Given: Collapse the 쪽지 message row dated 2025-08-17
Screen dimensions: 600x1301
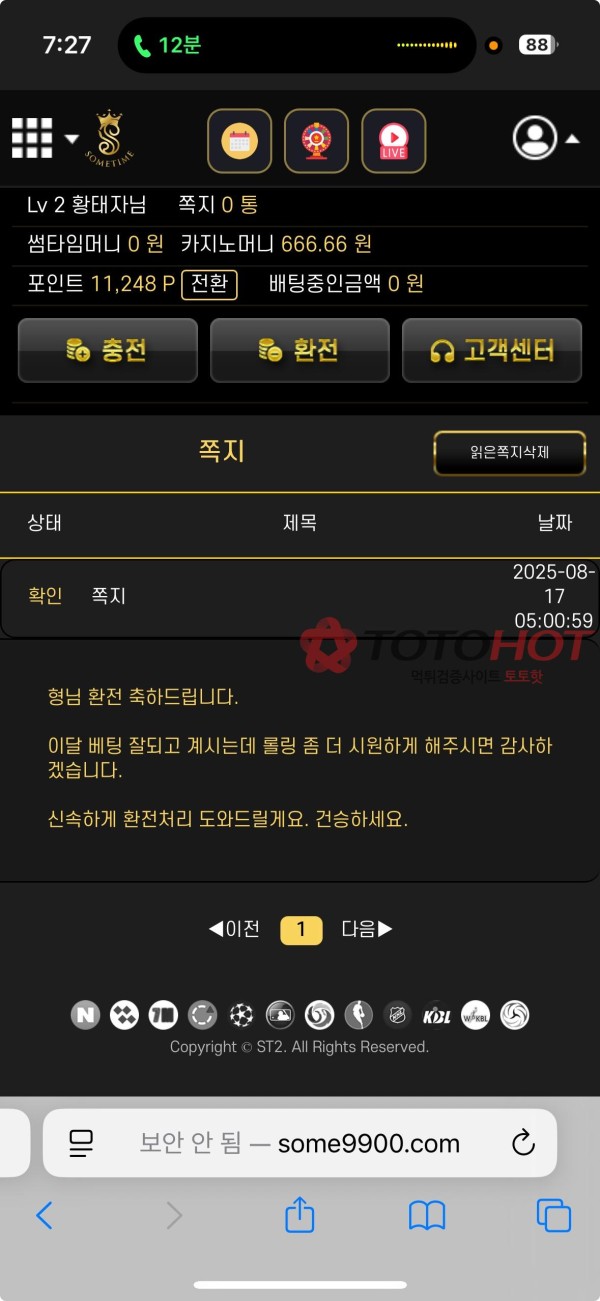Looking at the screenshot, I should (x=299, y=597).
